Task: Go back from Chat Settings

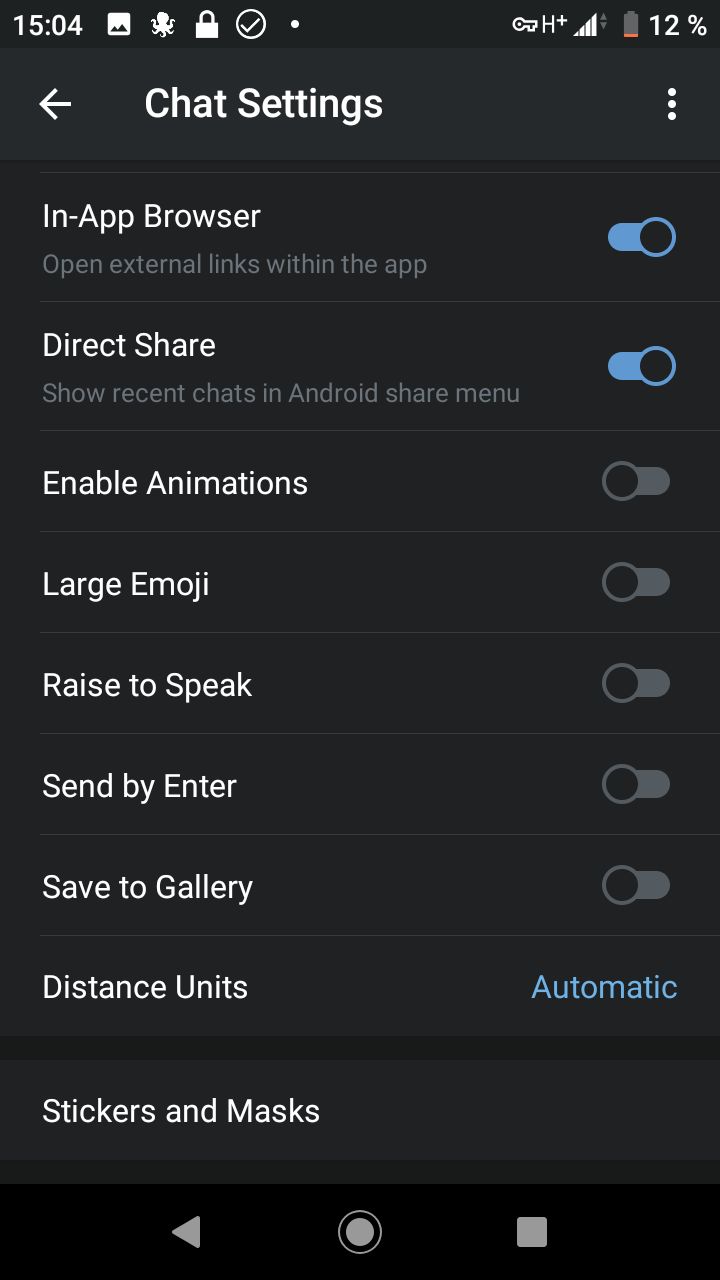Action: 55,104
